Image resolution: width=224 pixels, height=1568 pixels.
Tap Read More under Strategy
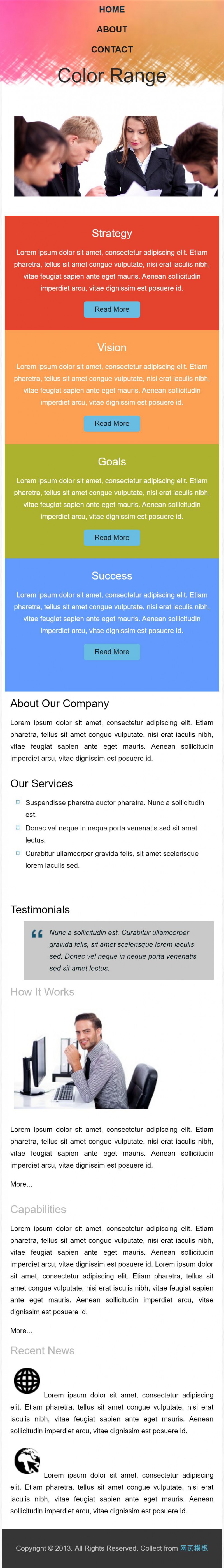click(111, 309)
